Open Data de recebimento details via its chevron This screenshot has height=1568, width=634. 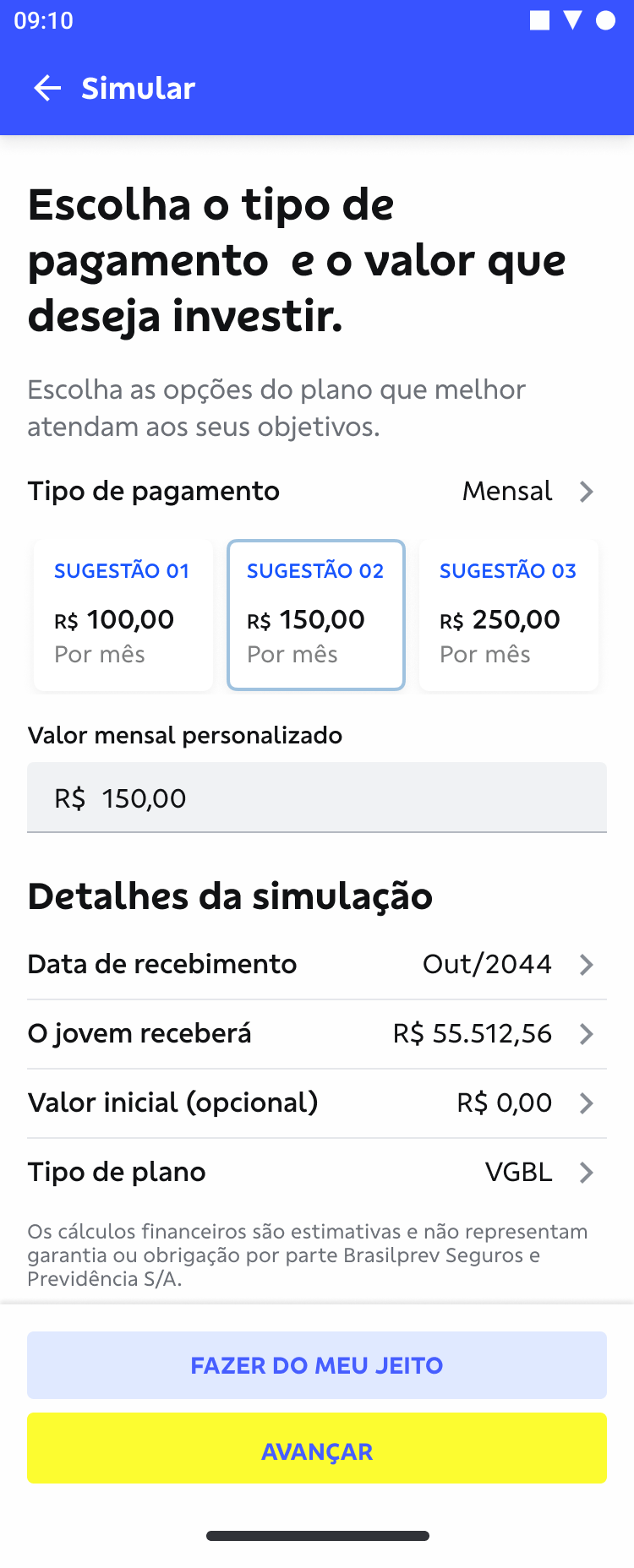point(586,964)
